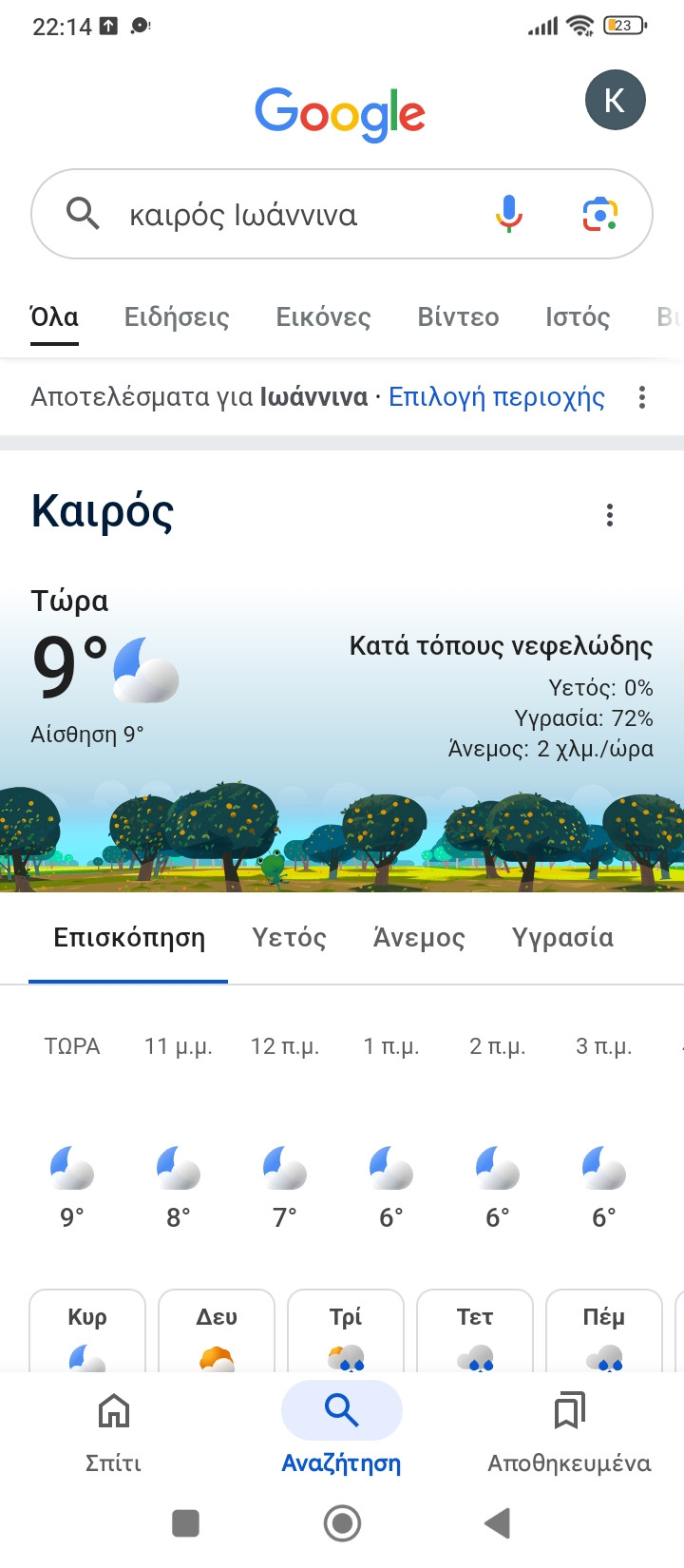Select the Υετός weather tab
684x1568 pixels.
[x=289, y=938]
